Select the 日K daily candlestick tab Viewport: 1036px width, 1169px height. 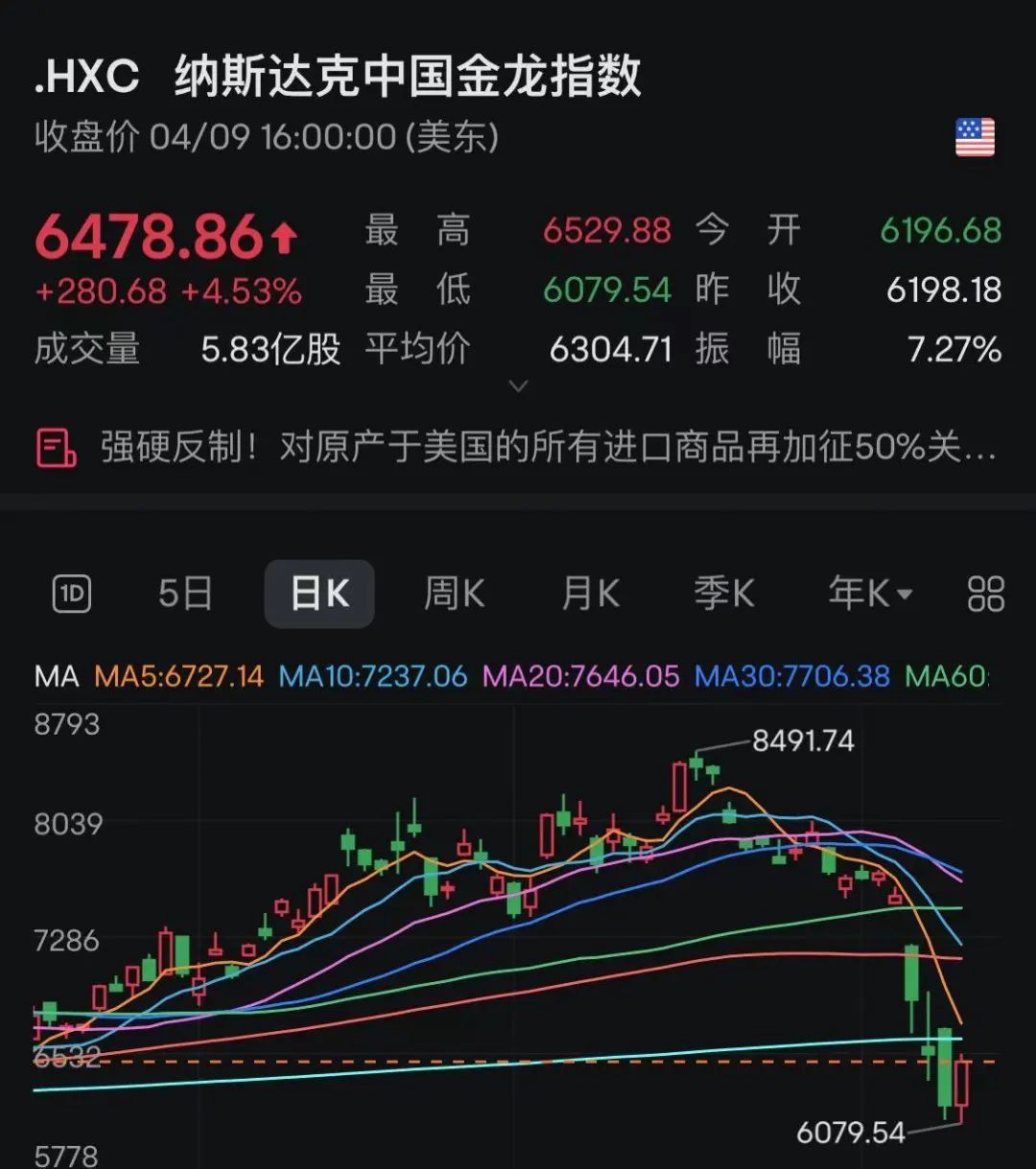point(319,593)
